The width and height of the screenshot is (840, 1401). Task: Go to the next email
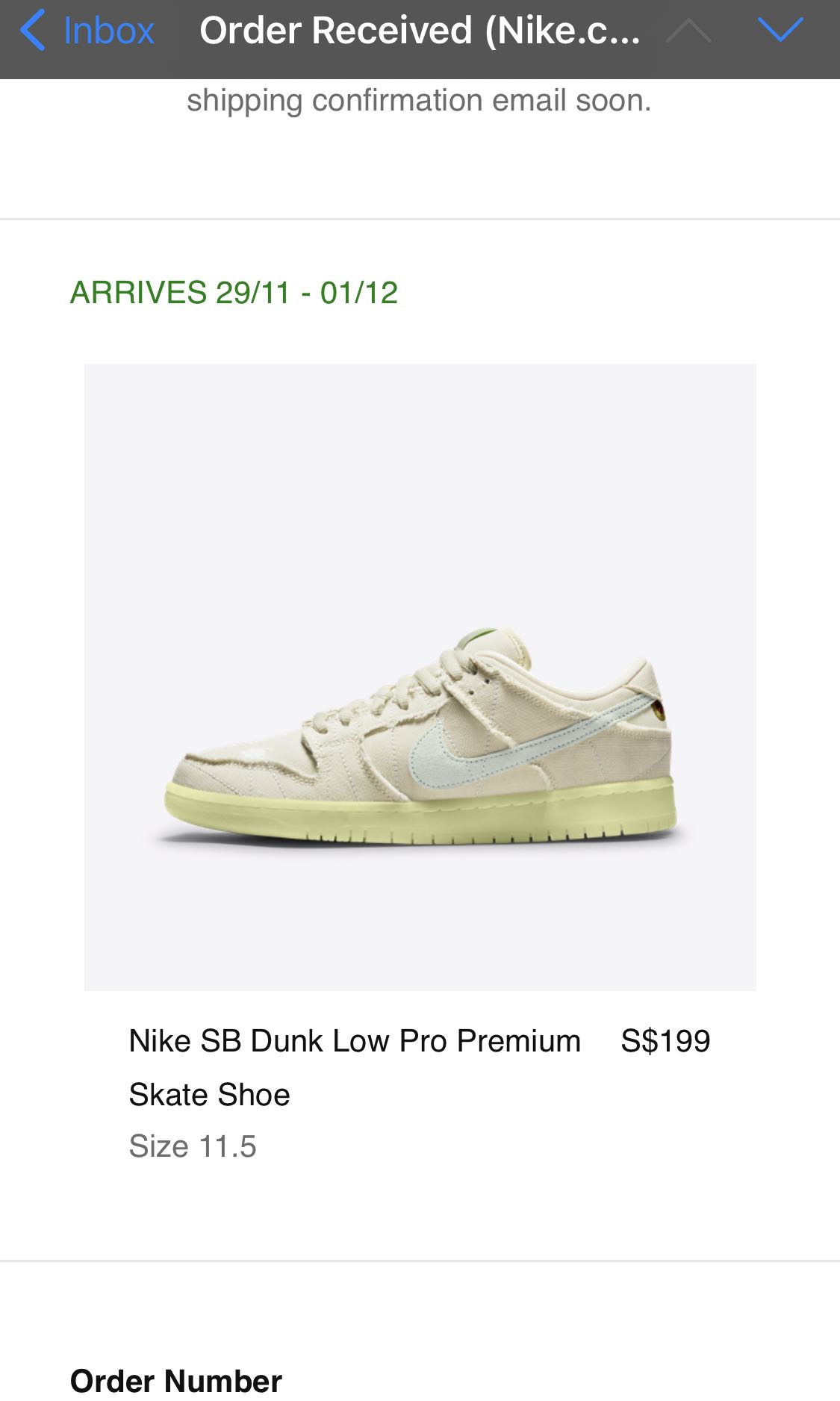pyautogui.click(x=780, y=31)
